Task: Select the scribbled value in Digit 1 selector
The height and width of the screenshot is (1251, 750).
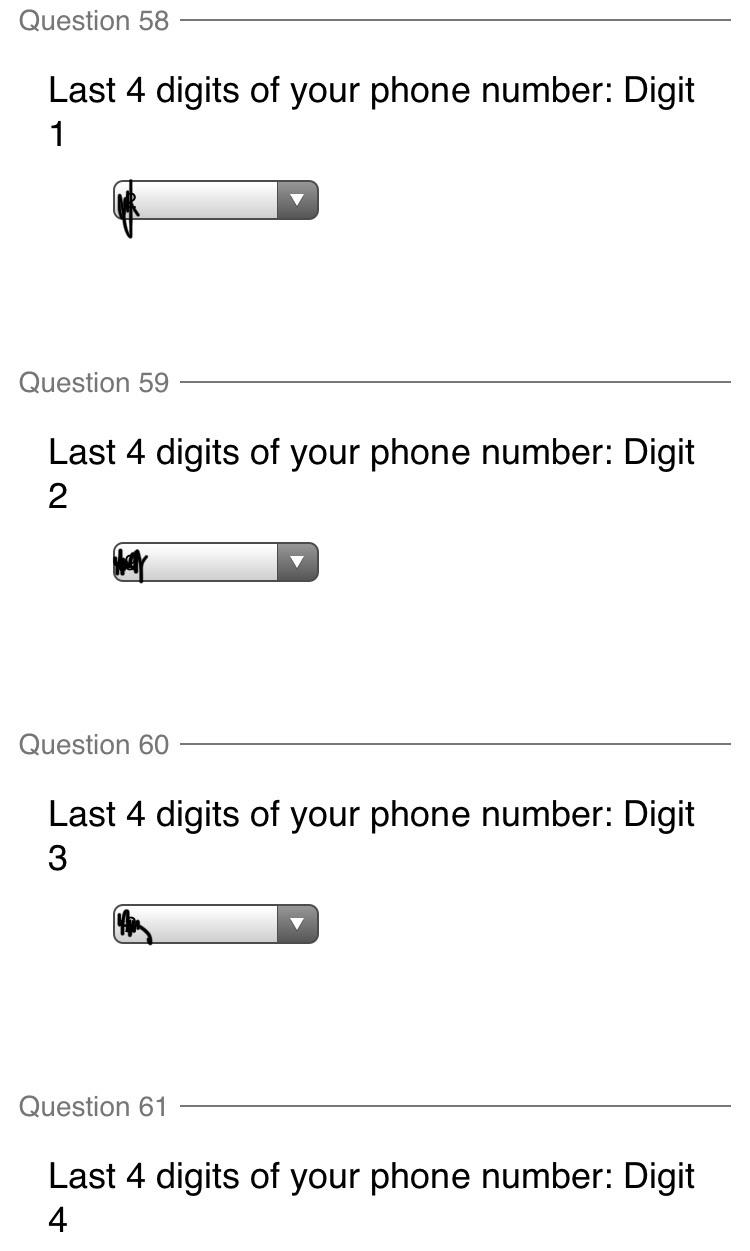Action: pyautogui.click(x=130, y=200)
